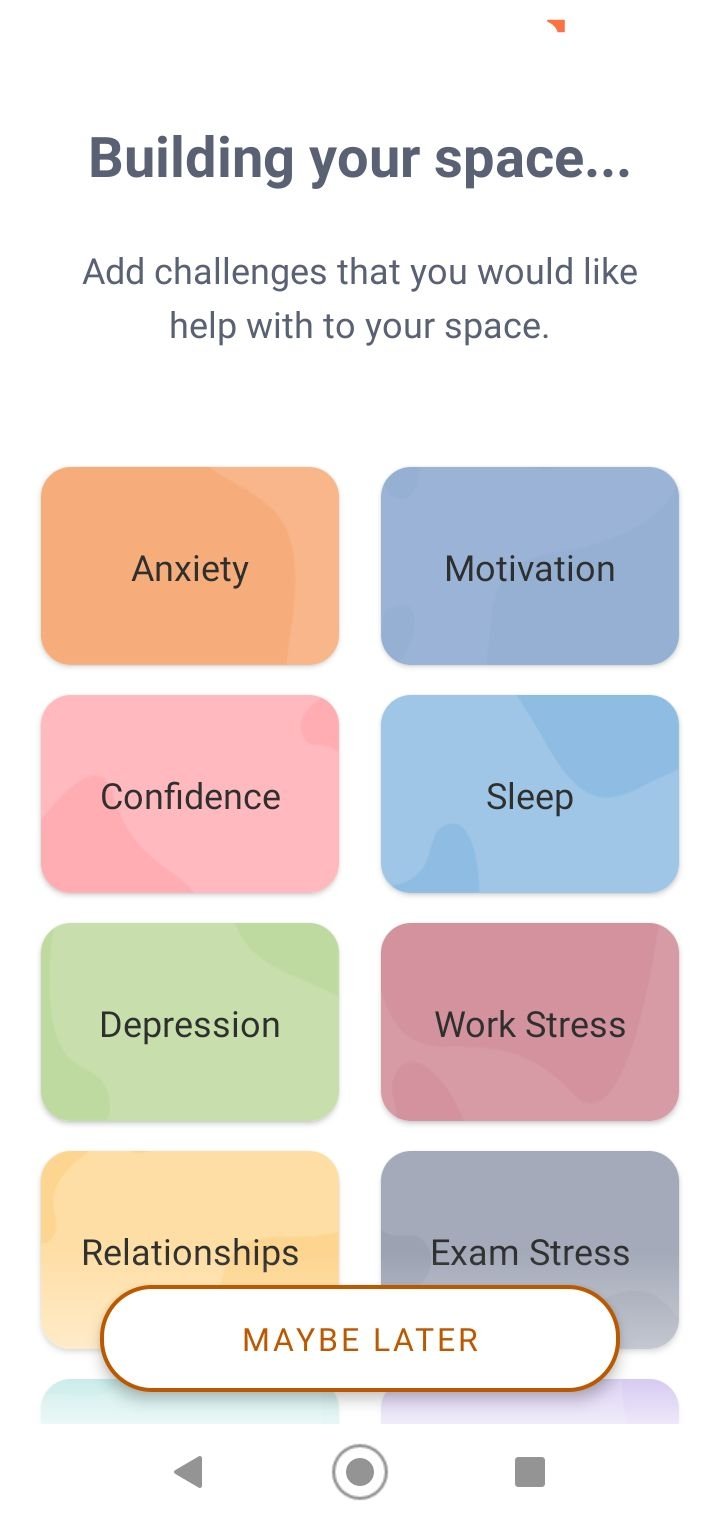Image resolution: width=720 pixels, height=1520 pixels.
Task: Select the Anxiety challenge card
Action: 190,566
